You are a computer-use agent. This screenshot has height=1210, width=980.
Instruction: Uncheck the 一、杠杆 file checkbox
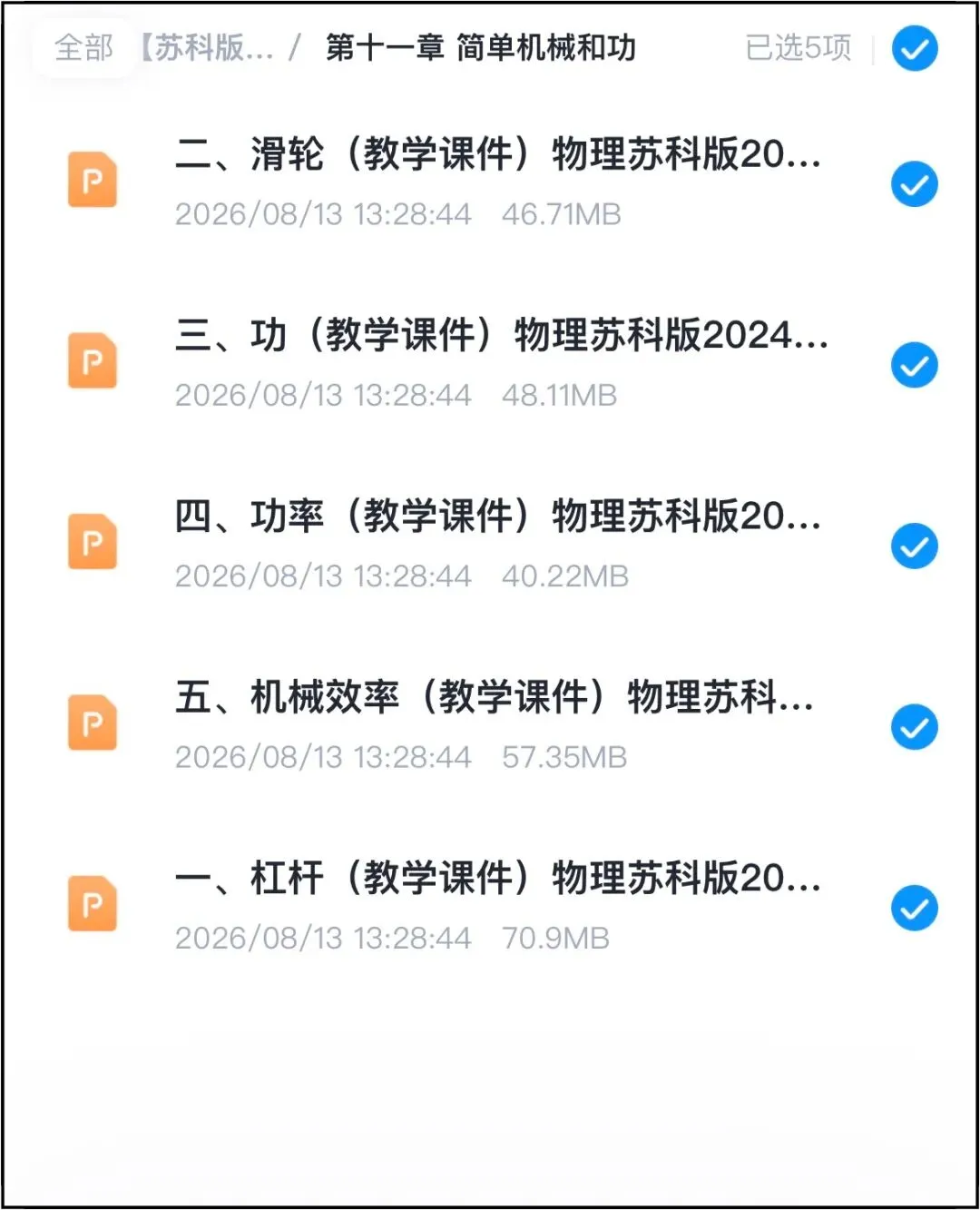point(914,908)
